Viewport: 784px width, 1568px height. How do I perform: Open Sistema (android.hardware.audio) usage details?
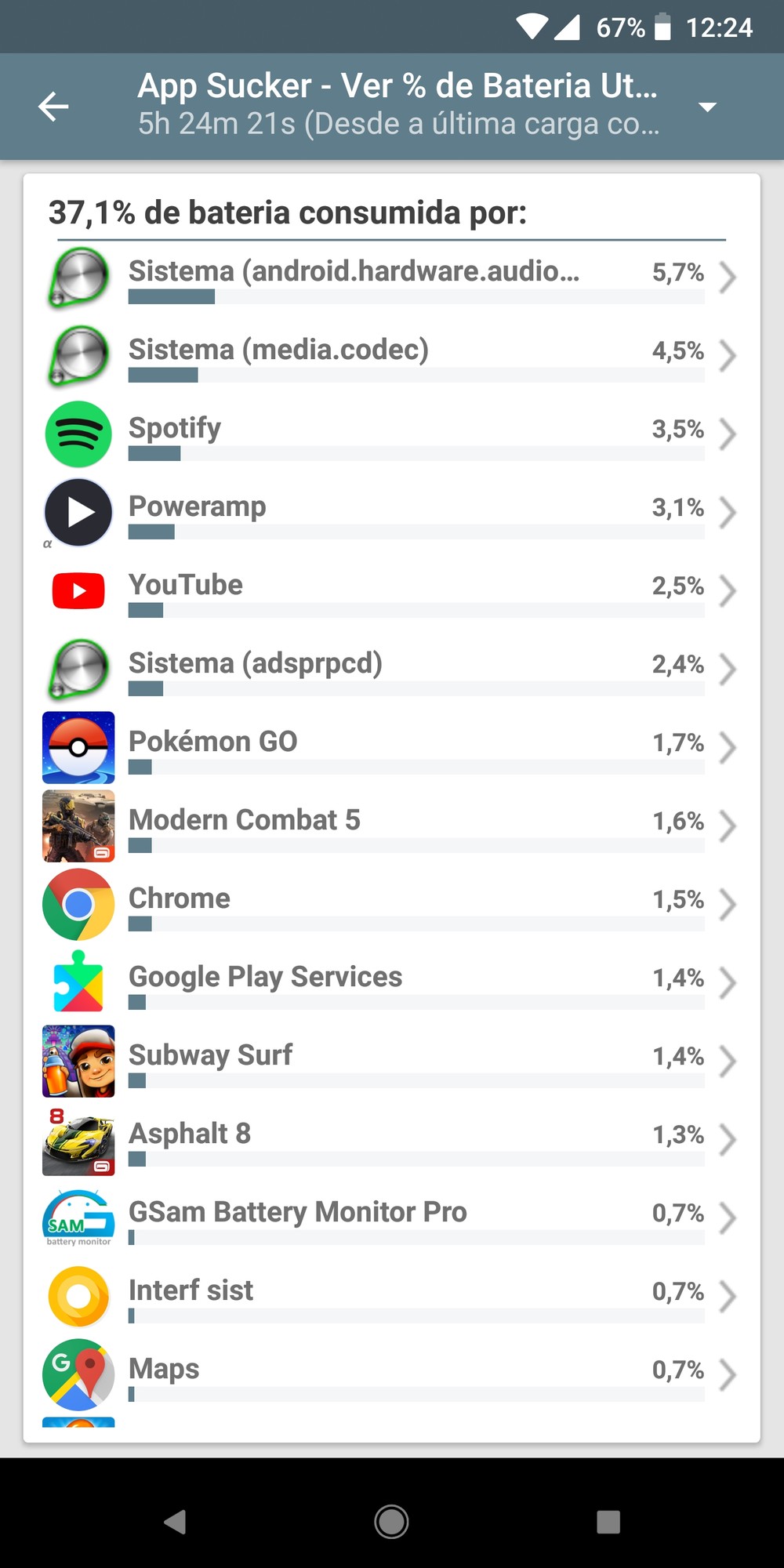[x=392, y=277]
